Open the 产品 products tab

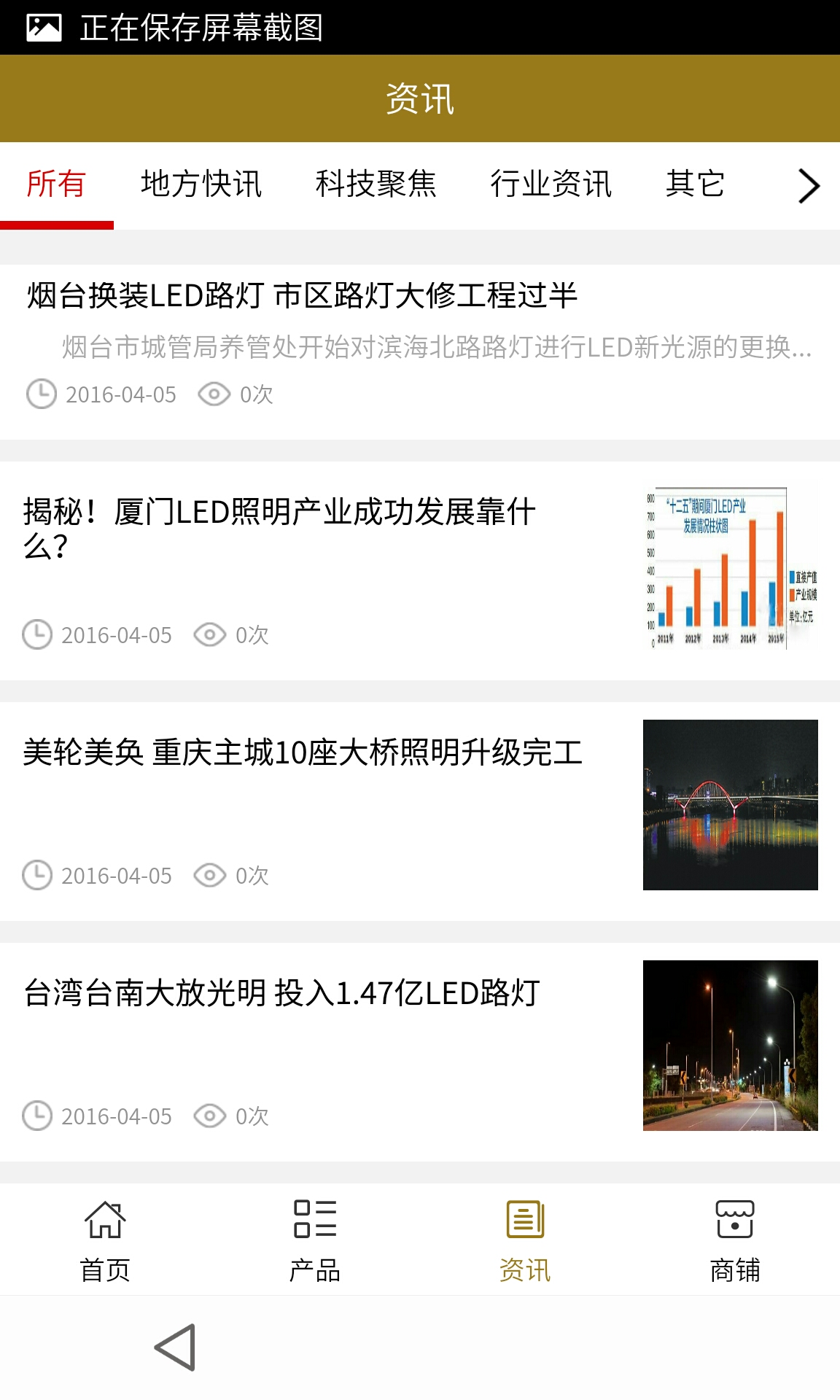point(315,1240)
